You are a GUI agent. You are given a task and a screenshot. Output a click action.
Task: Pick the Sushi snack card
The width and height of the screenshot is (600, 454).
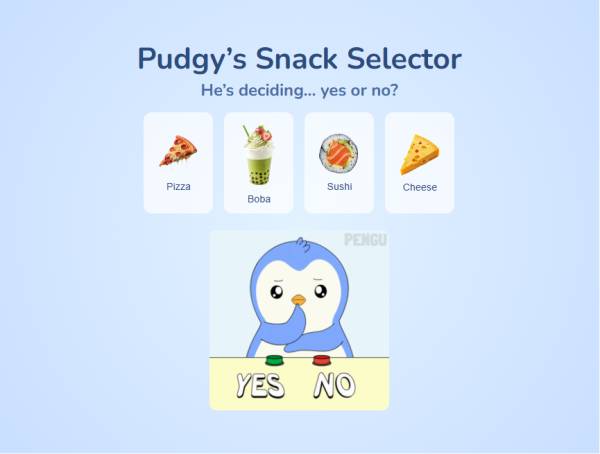click(x=339, y=162)
